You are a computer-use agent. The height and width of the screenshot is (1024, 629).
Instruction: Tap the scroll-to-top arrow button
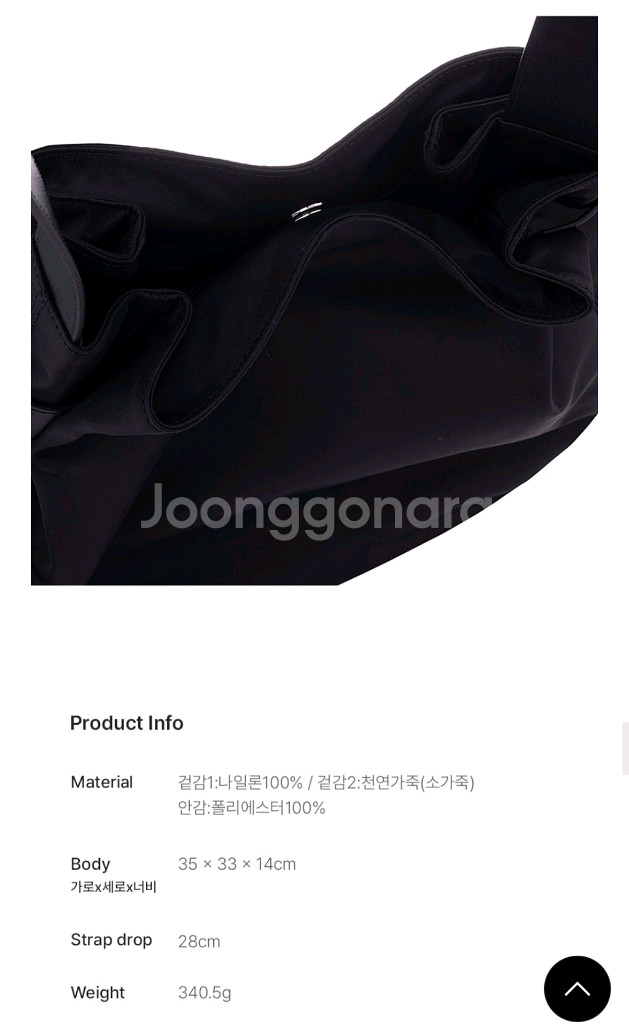click(577, 988)
